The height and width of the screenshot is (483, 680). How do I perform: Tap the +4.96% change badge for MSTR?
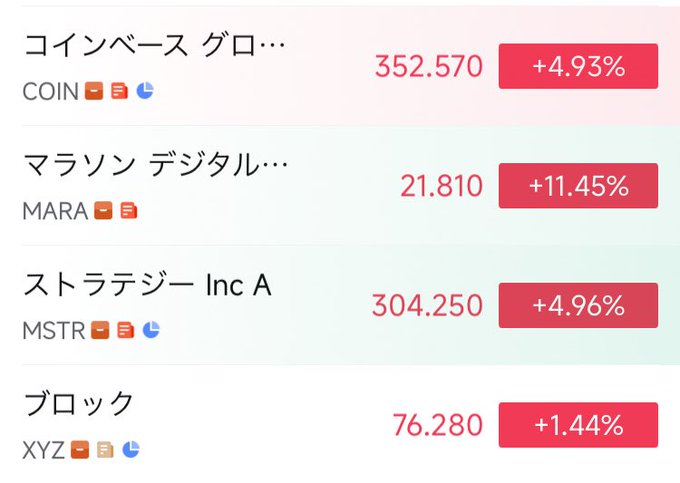(x=578, y=305)
